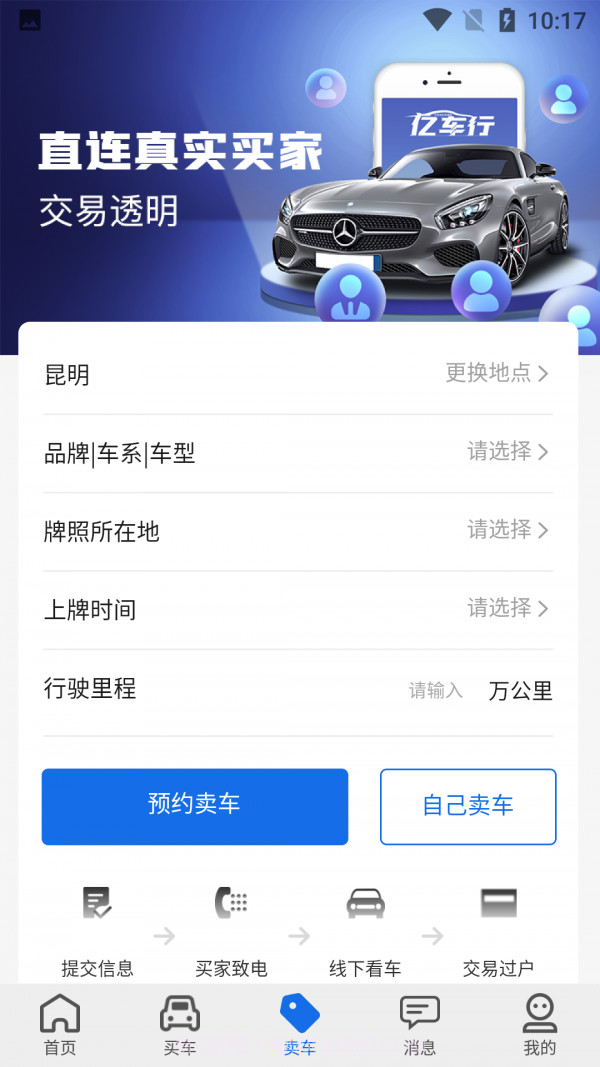
Task: Switch to the 买车 tab
Action: pos(180,1025)
